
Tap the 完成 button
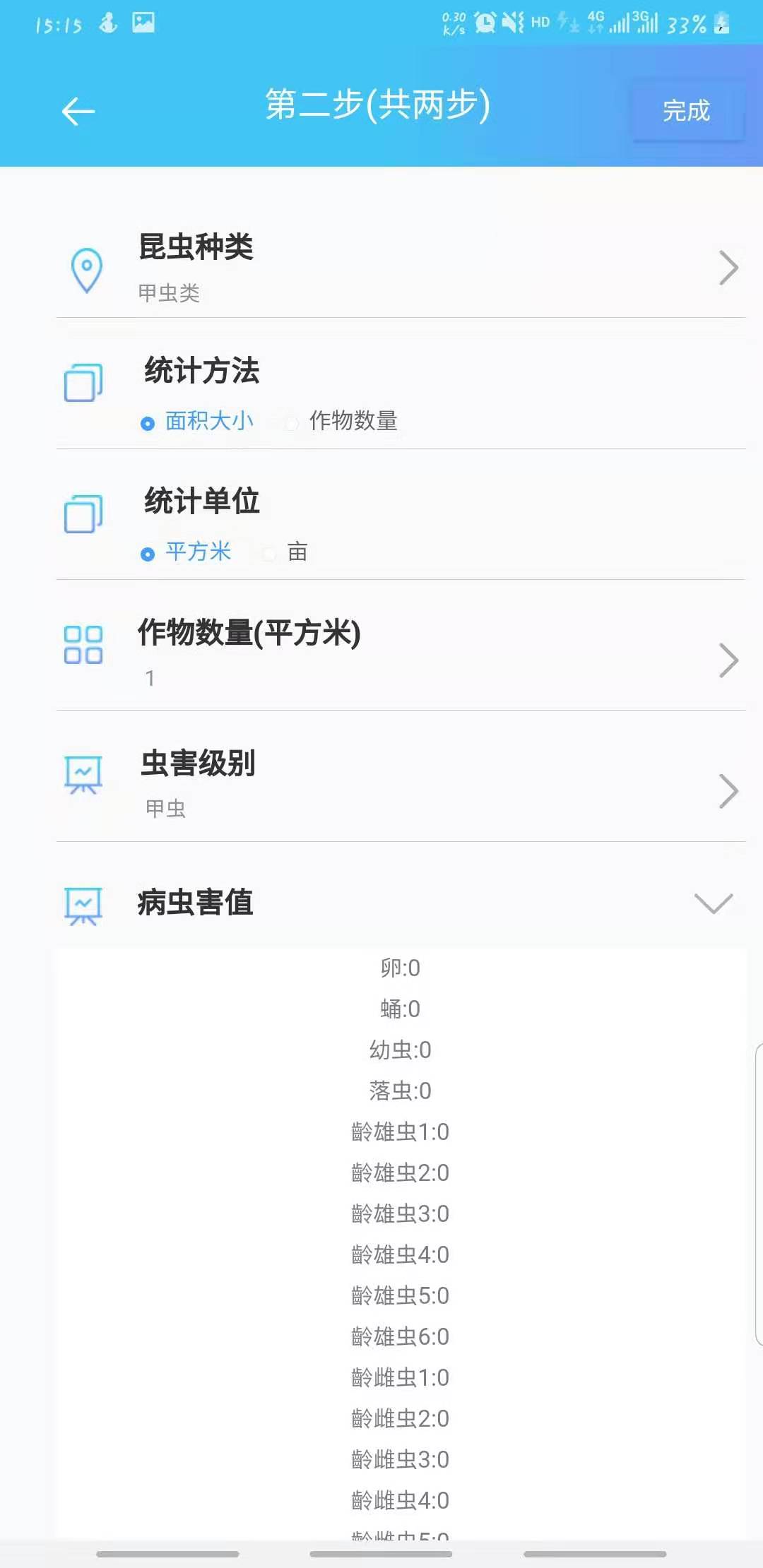coord(686,111)
